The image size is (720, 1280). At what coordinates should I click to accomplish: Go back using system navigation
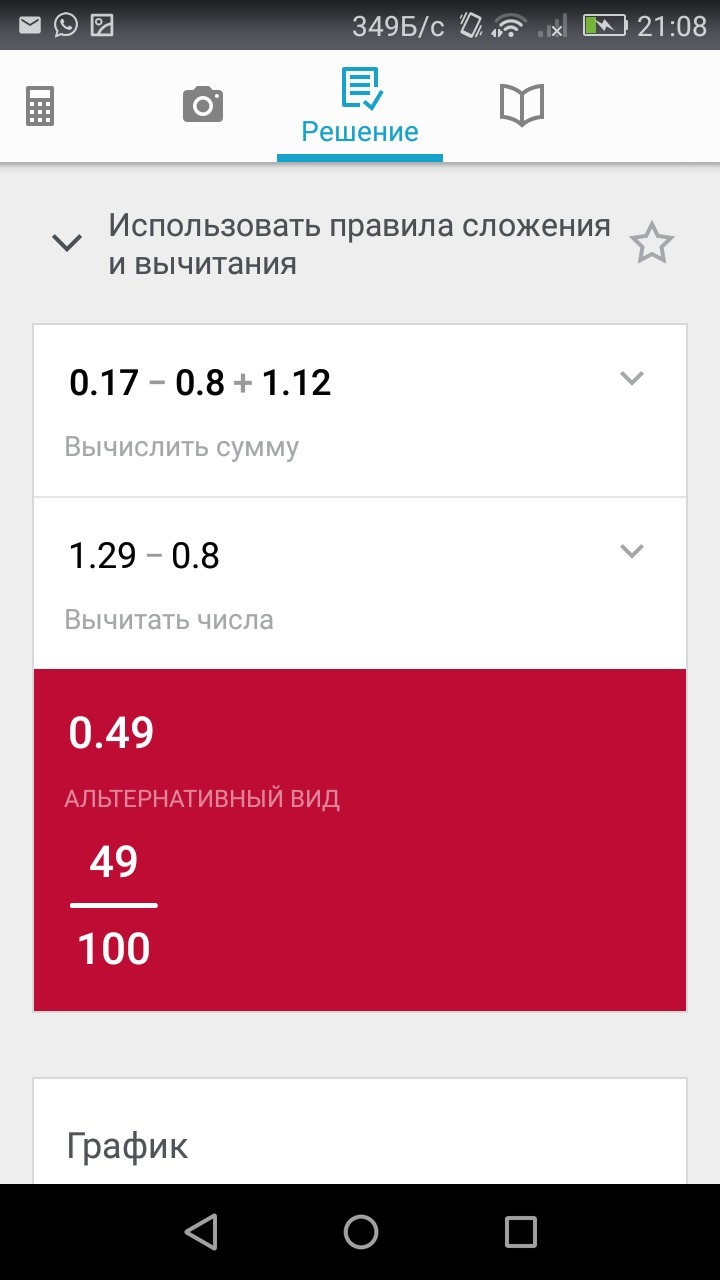[x=201, y=1232]
